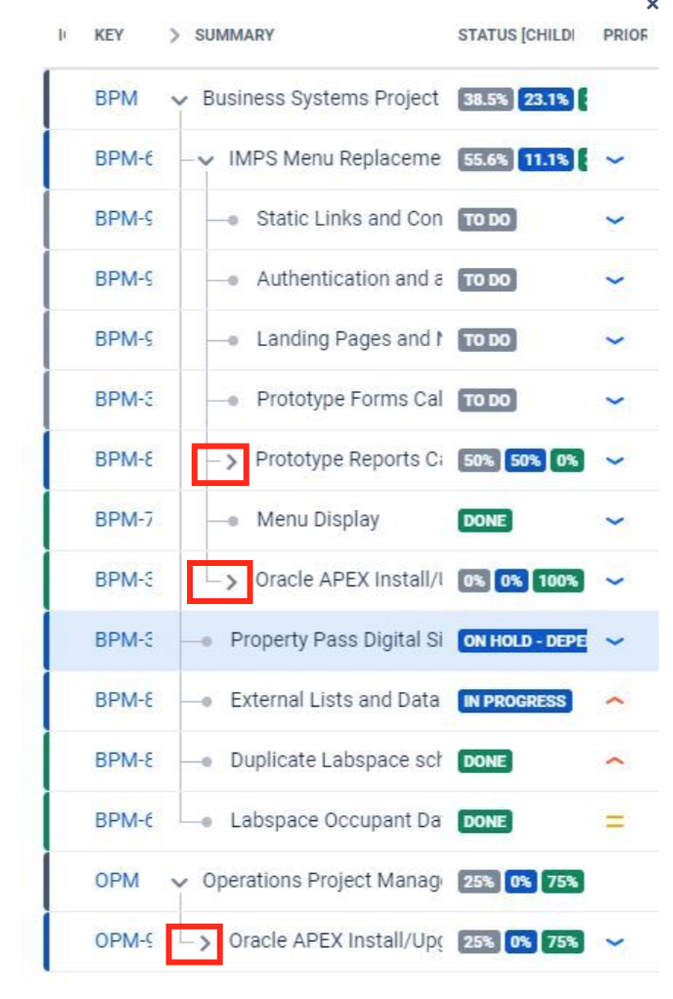Select the External Lists and Data row
The image size is (673, 999).
335,700
